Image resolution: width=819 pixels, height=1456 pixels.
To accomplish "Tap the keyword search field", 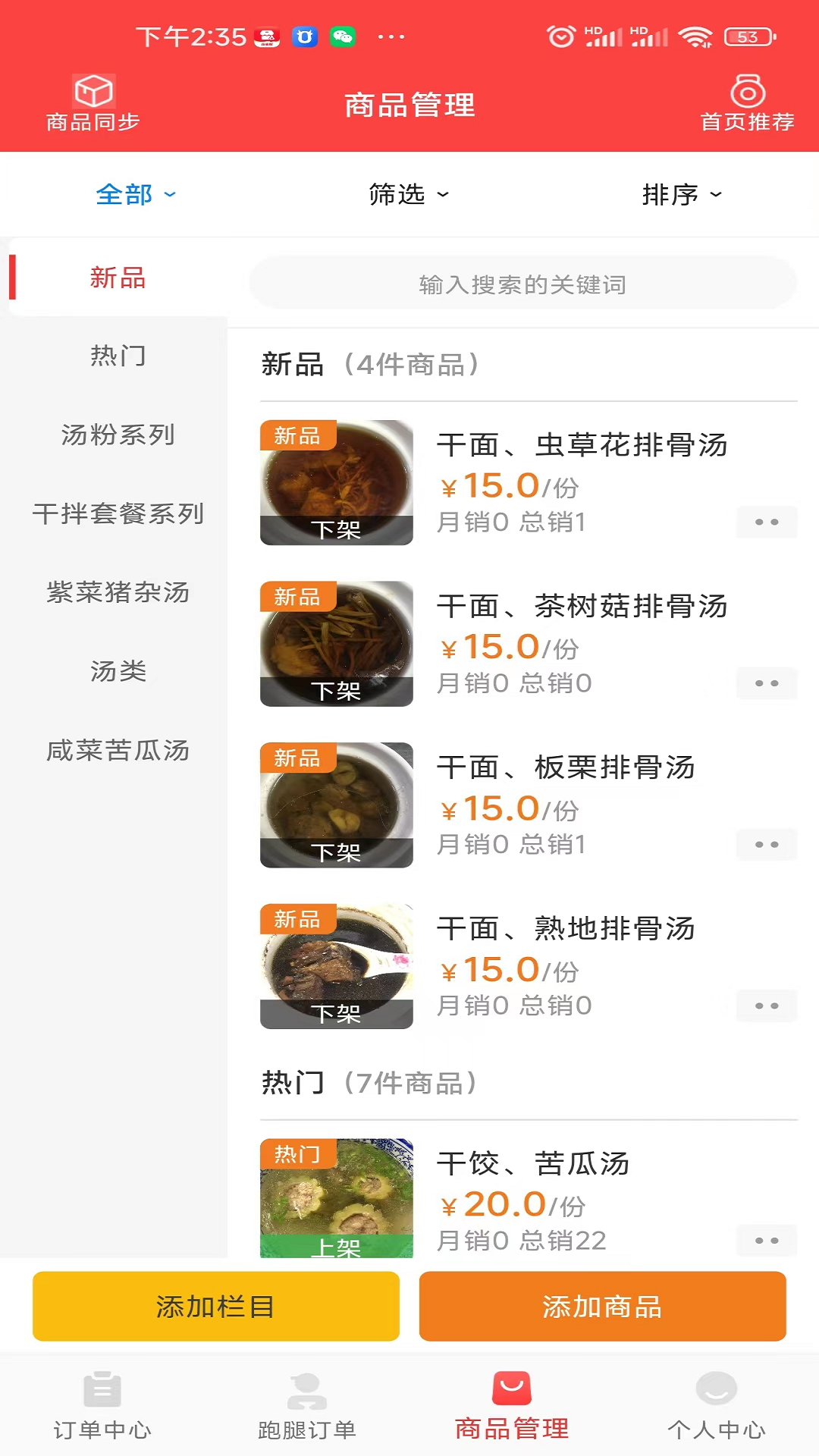I will [522, 284].
